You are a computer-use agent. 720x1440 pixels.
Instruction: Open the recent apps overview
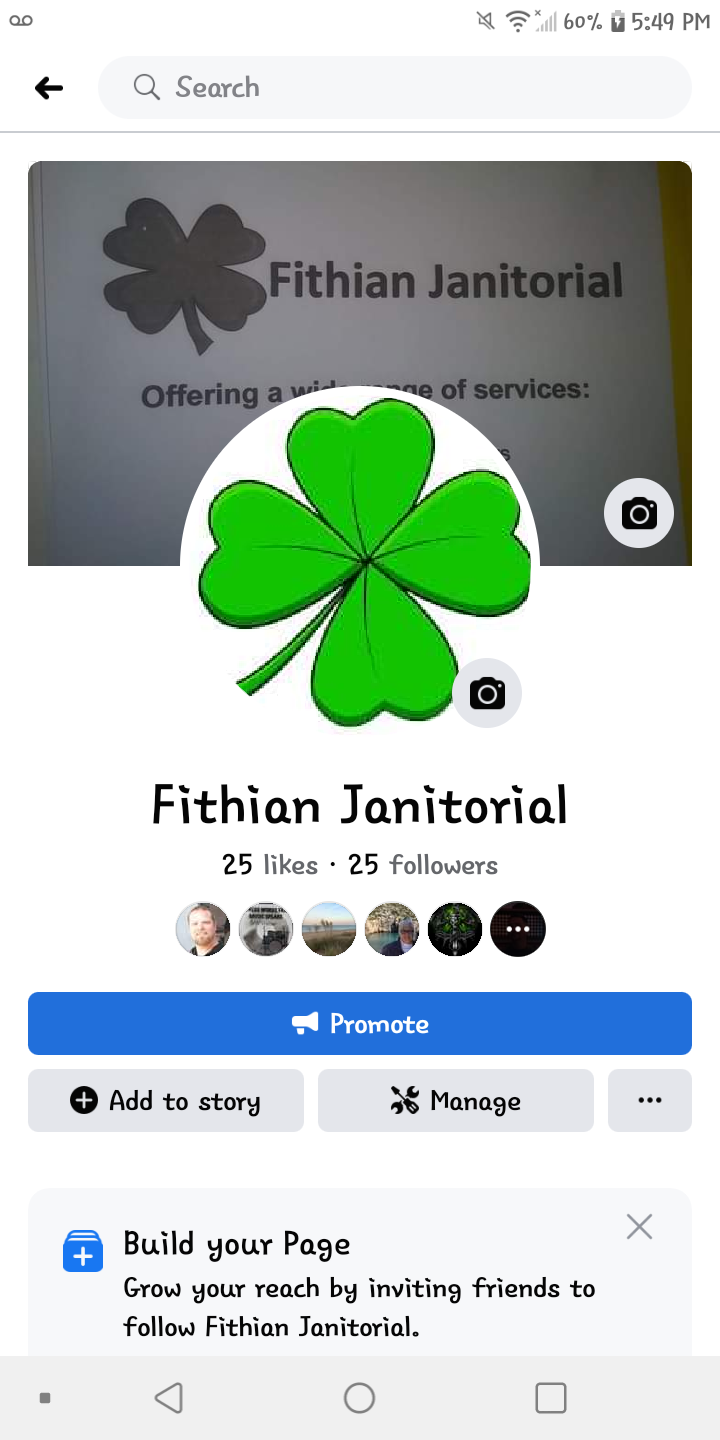[x=551, y=1398]
